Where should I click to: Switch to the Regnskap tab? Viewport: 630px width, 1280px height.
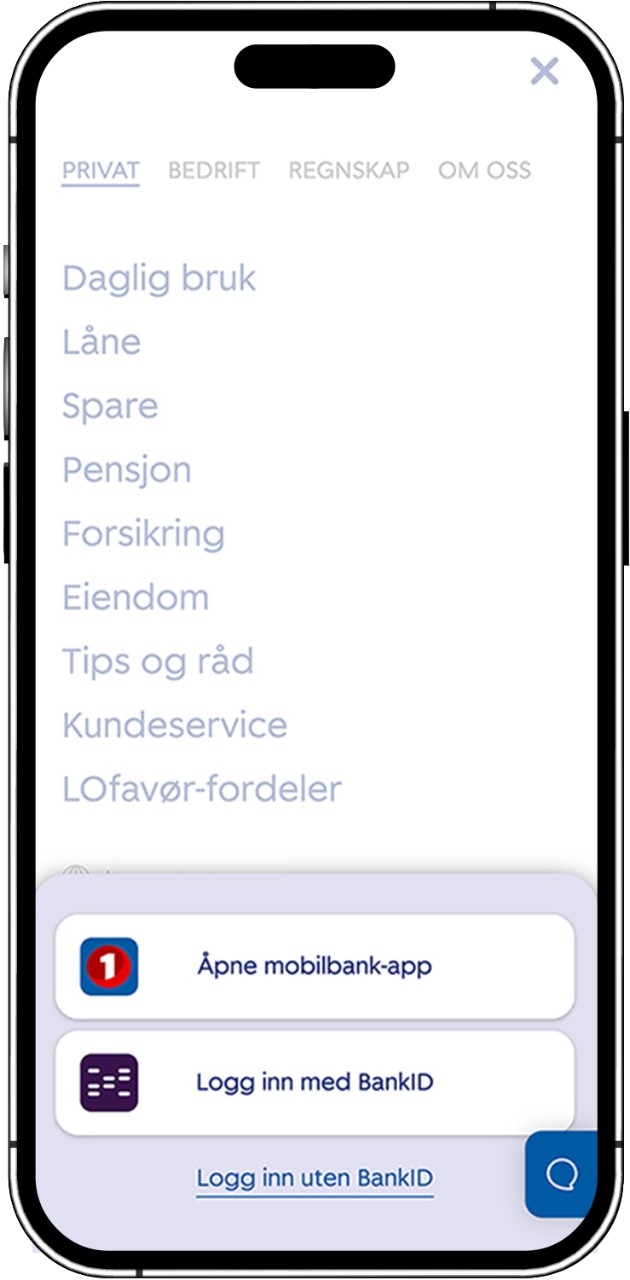coord(349,171)
